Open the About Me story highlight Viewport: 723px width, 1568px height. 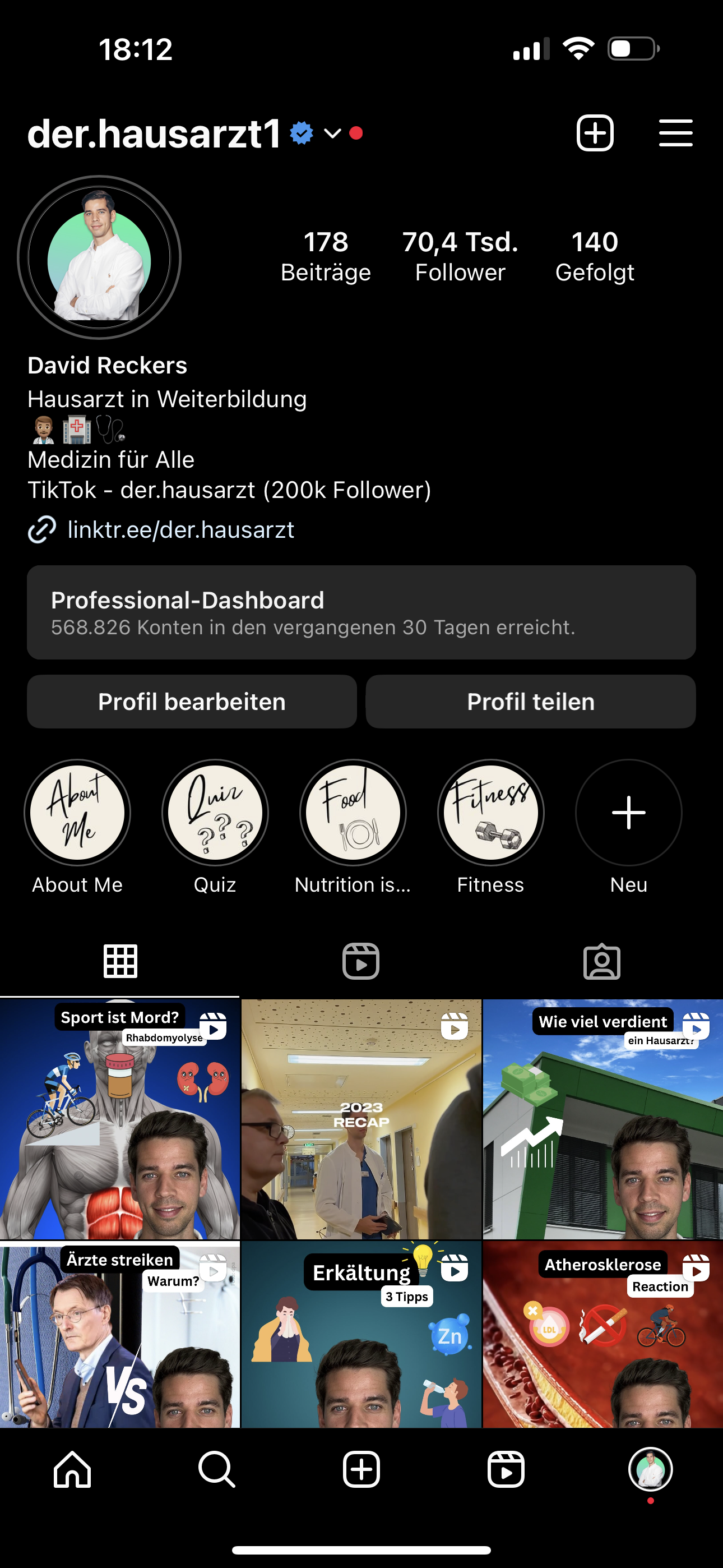click(77, 813)
